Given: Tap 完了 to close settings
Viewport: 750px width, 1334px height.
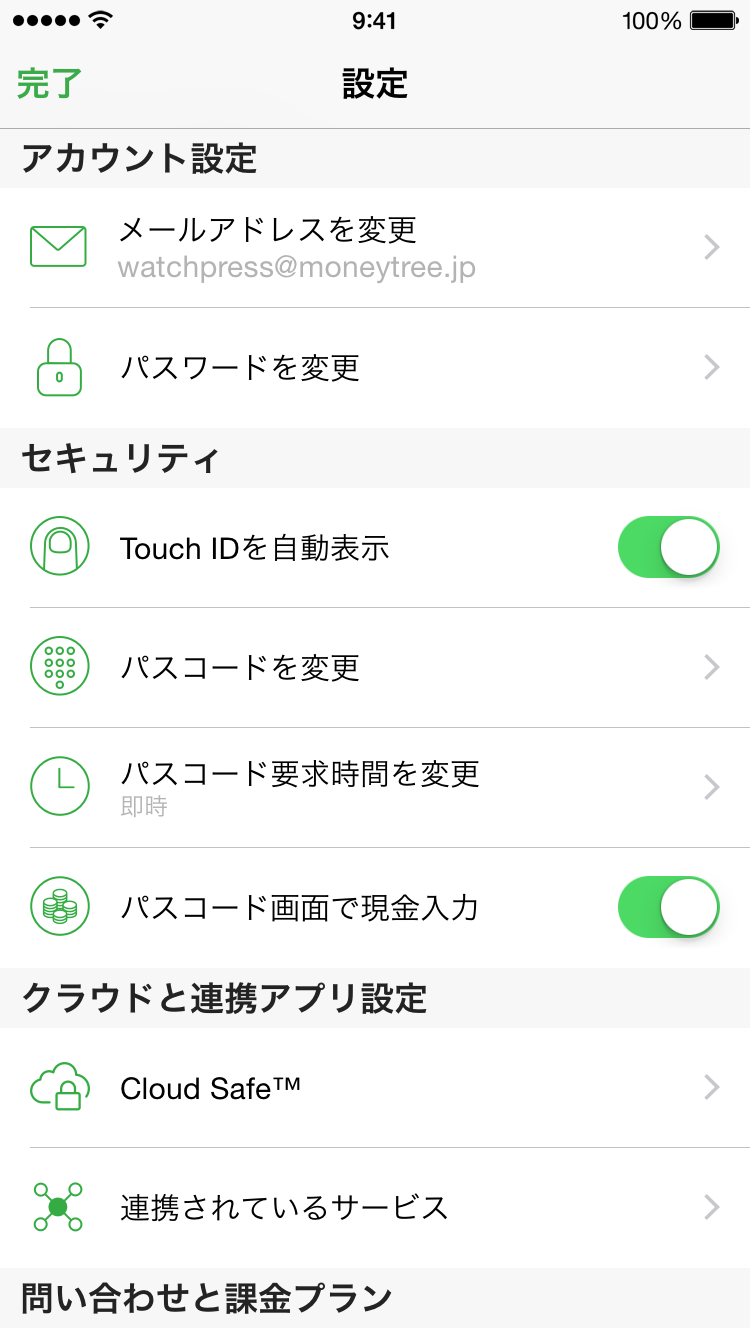Looking at the screenshot, I should [x=49, y=84].
